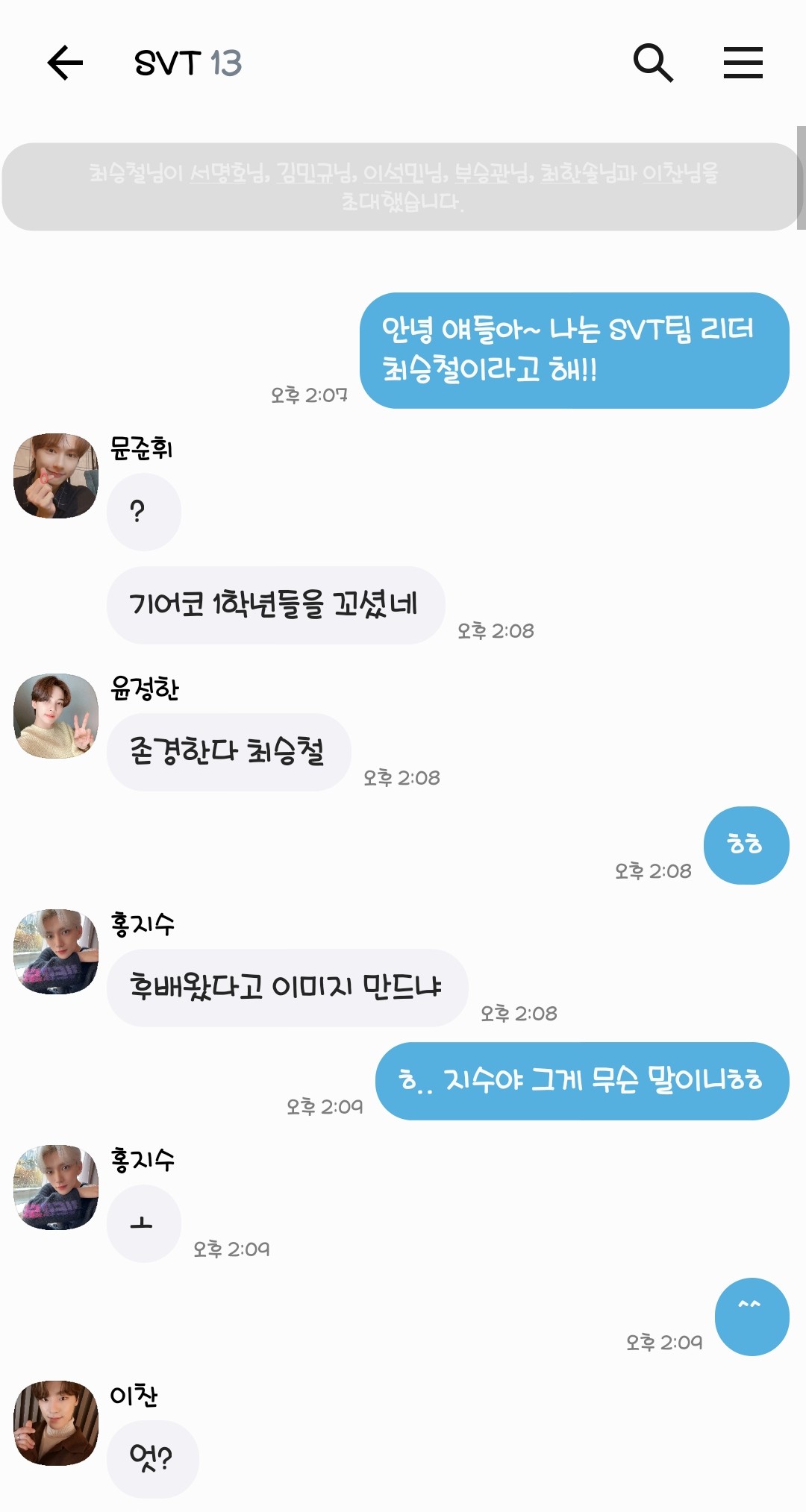This screenshot has width=806, height=1512.
Task: Go back from the SVT chat
Action: pyautogui.click(x=65, y=63)
